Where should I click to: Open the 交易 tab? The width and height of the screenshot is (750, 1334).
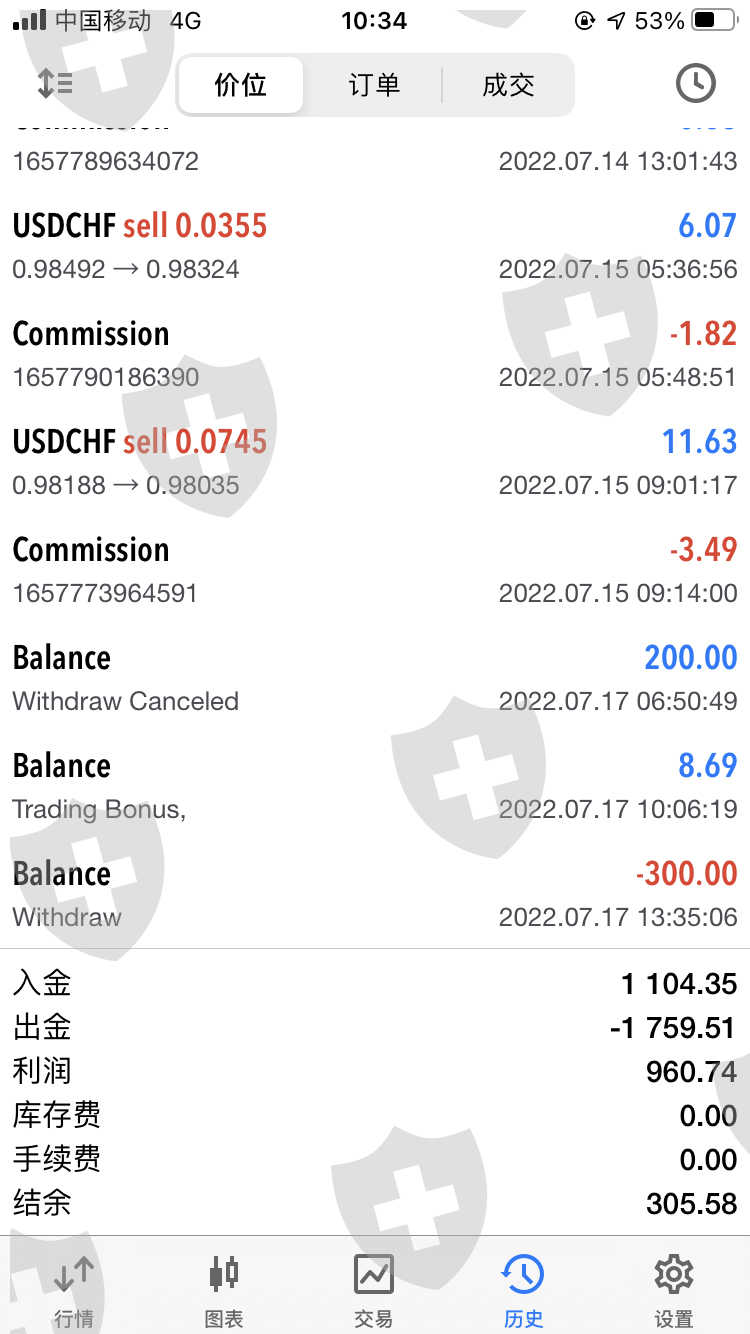tap(374, 1291)
